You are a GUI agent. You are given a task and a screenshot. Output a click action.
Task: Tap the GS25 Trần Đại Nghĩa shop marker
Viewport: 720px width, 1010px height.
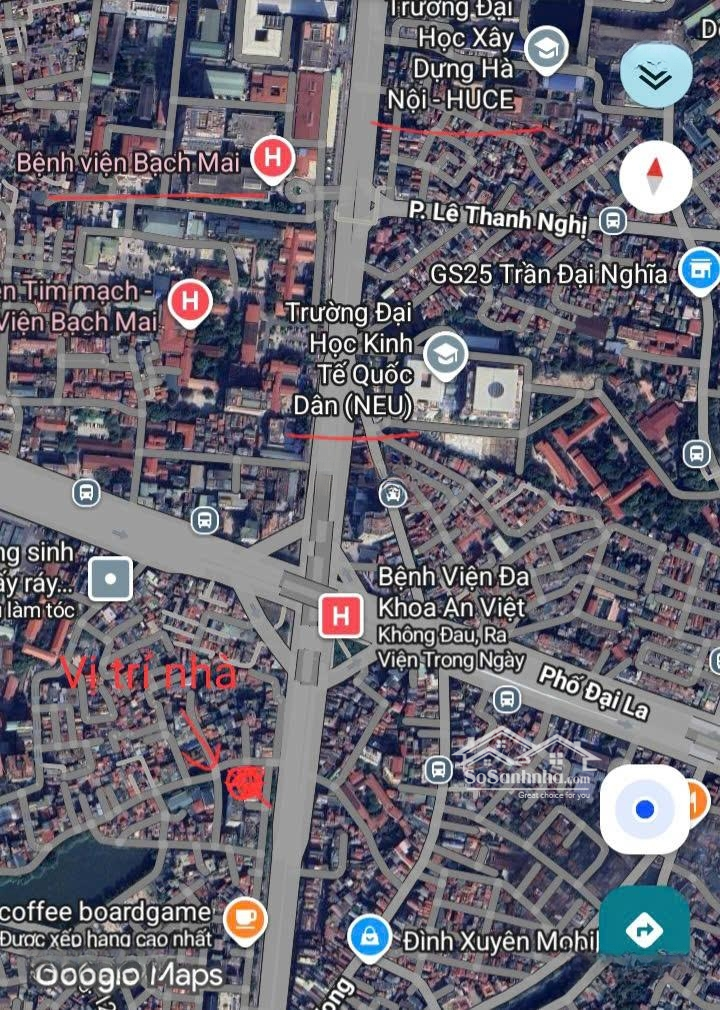coord(699,270)
